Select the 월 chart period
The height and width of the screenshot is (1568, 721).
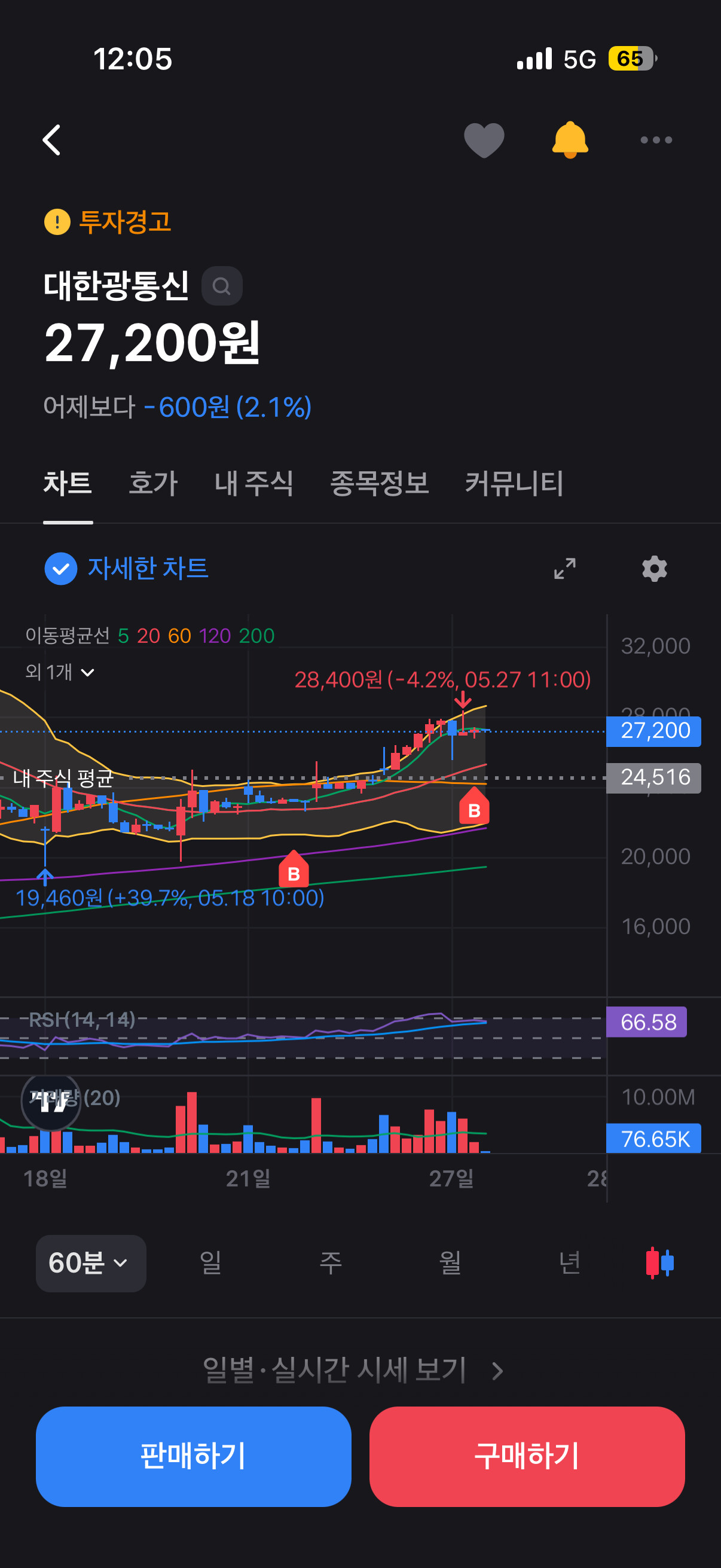(450, 1263)
